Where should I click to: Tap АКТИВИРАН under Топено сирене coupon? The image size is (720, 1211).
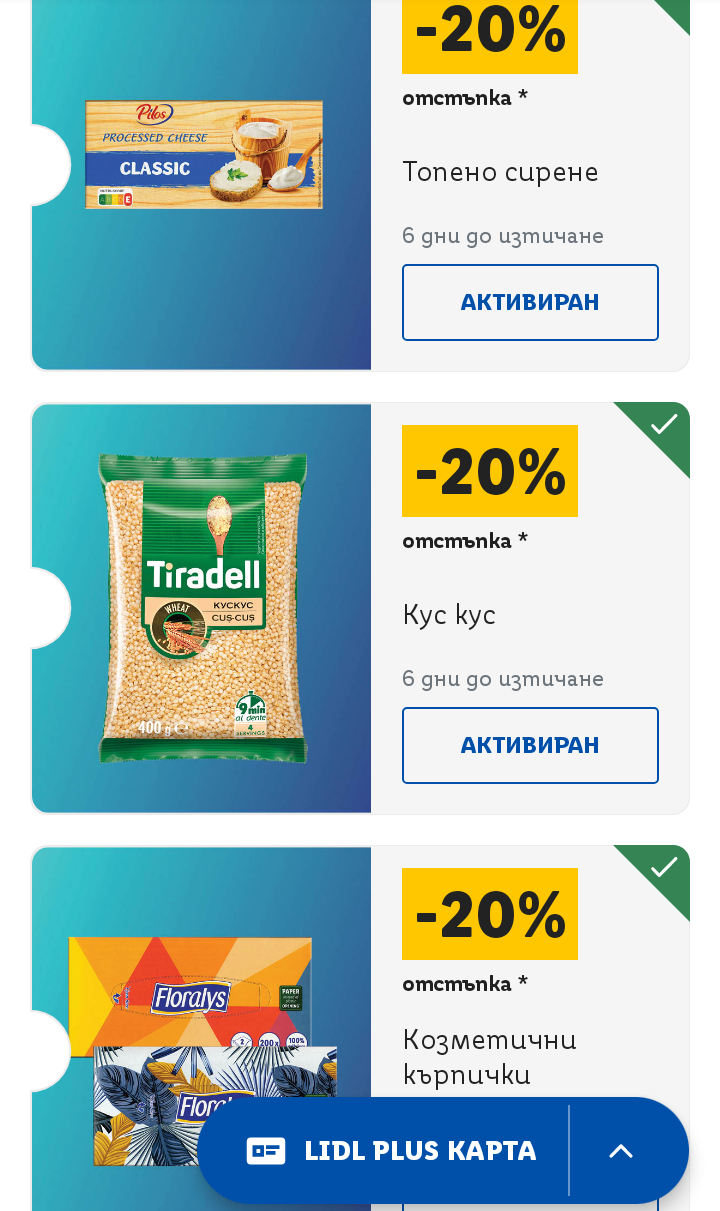[530, 302]
